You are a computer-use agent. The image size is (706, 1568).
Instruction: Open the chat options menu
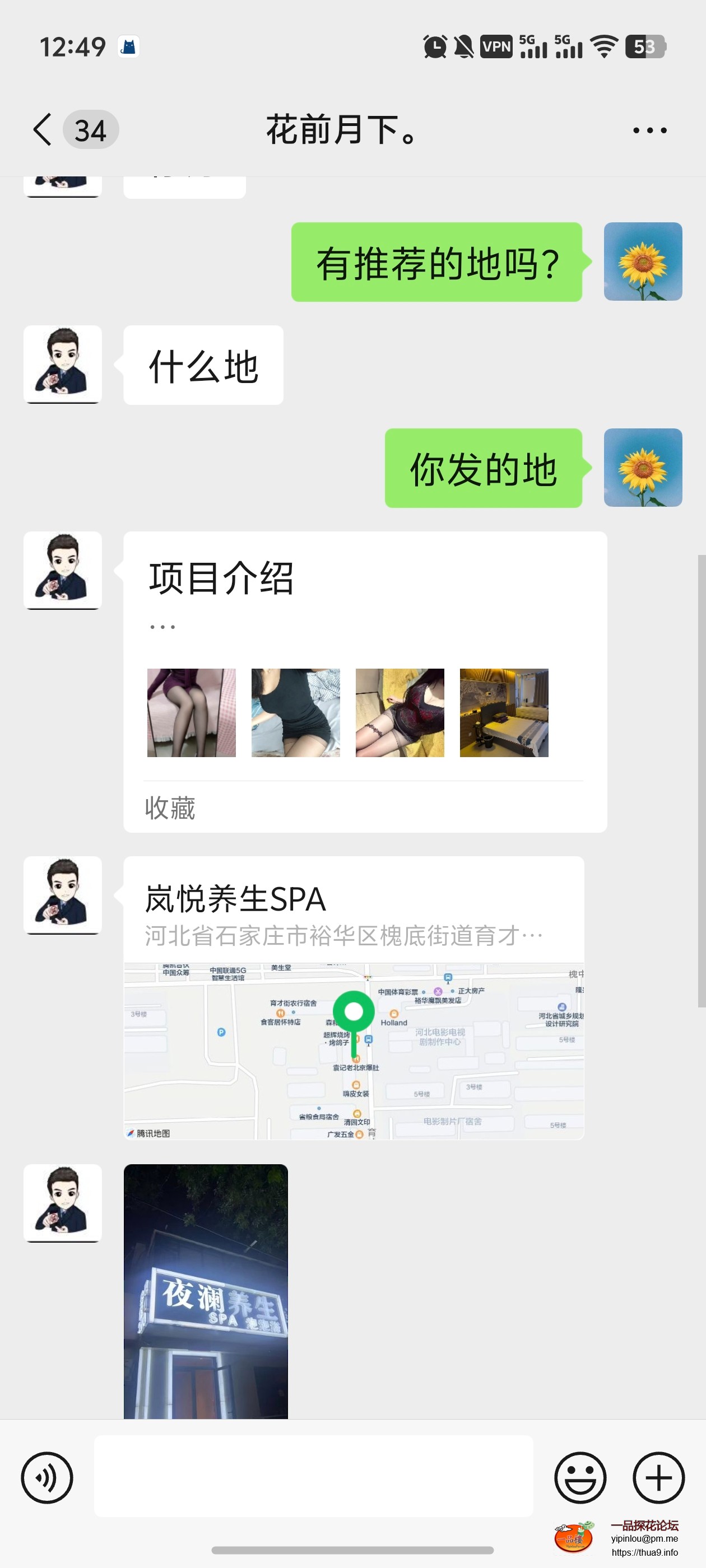coord(649,130)
